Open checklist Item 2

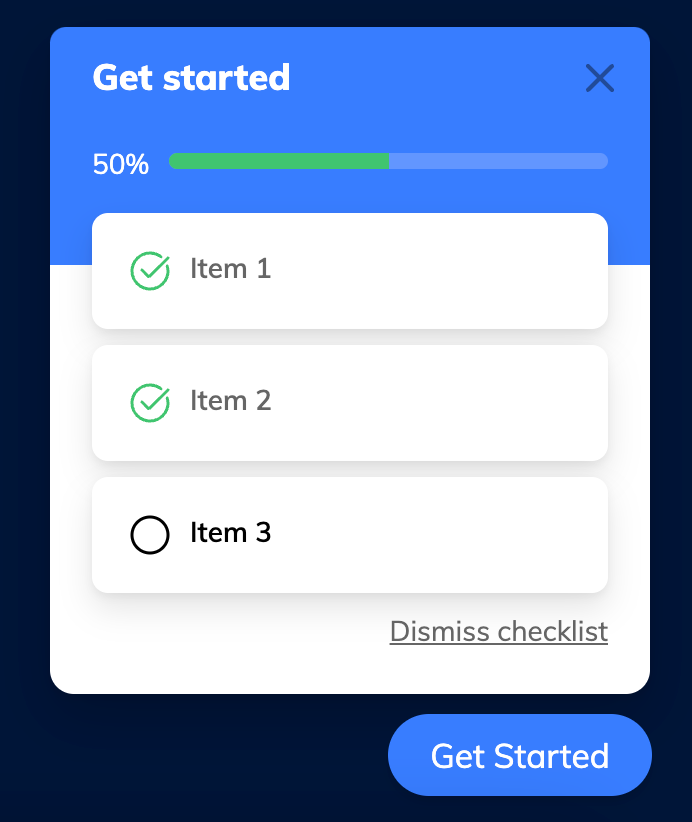(349, 402)
